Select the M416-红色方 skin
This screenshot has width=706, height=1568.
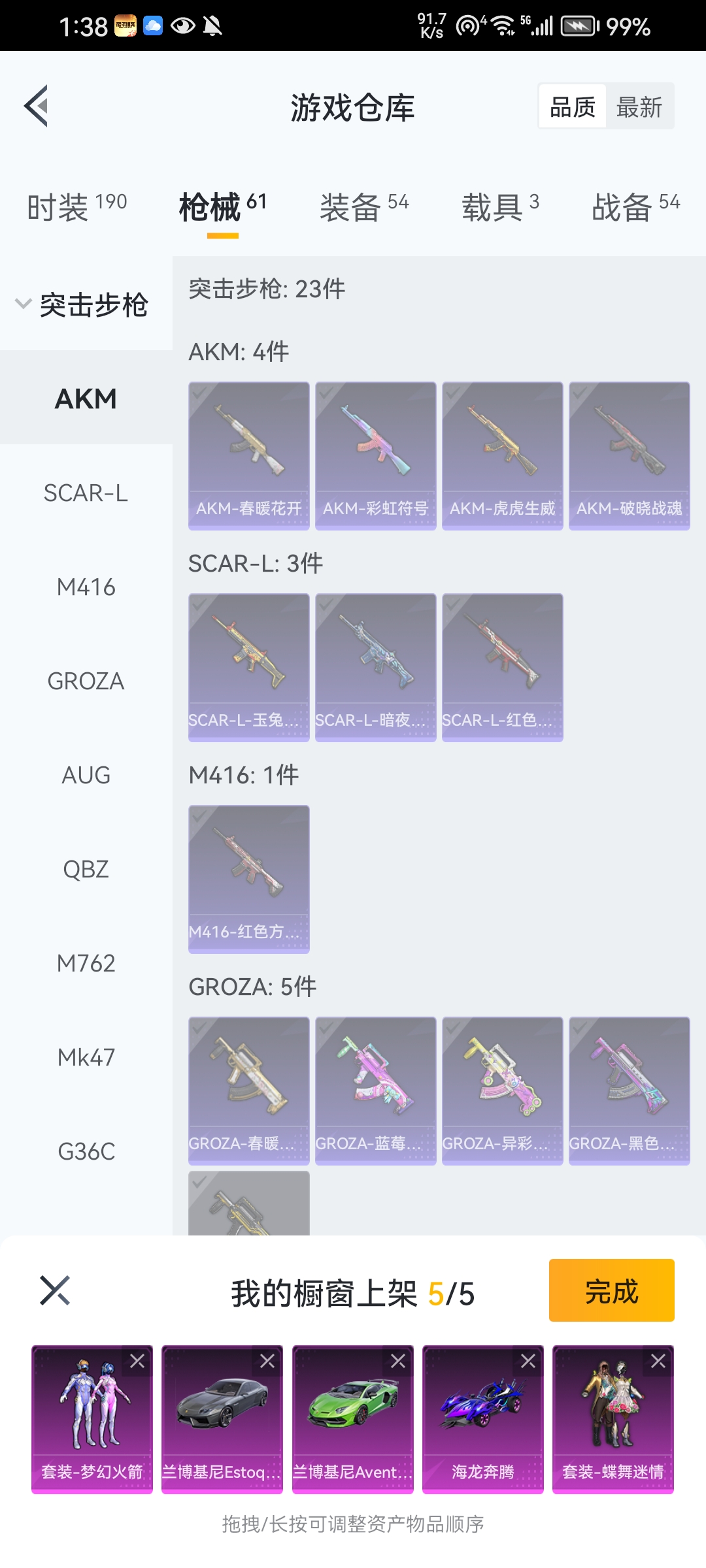click(x=248, y=879)
